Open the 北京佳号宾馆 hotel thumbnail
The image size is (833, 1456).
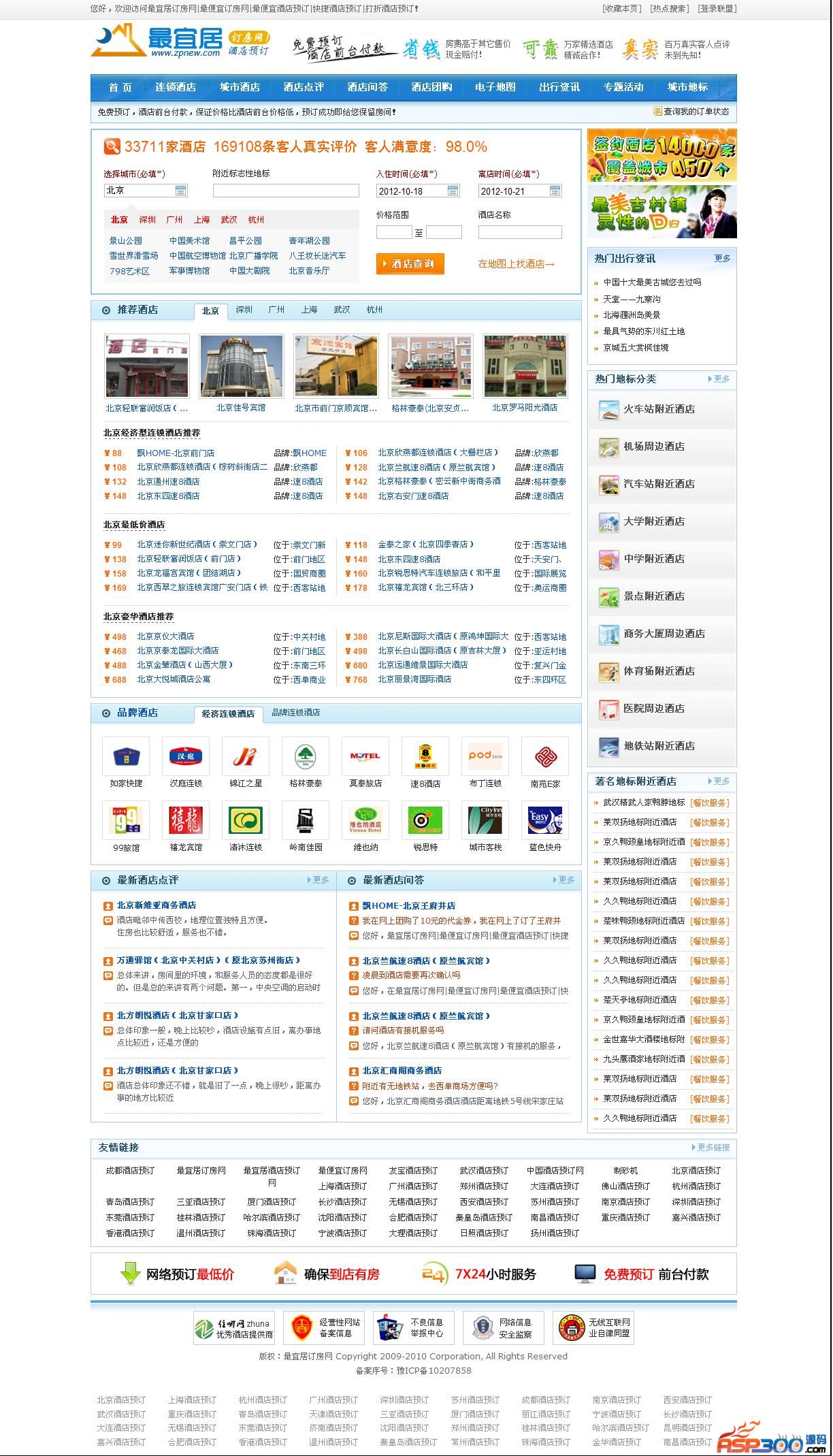point(241,366)
